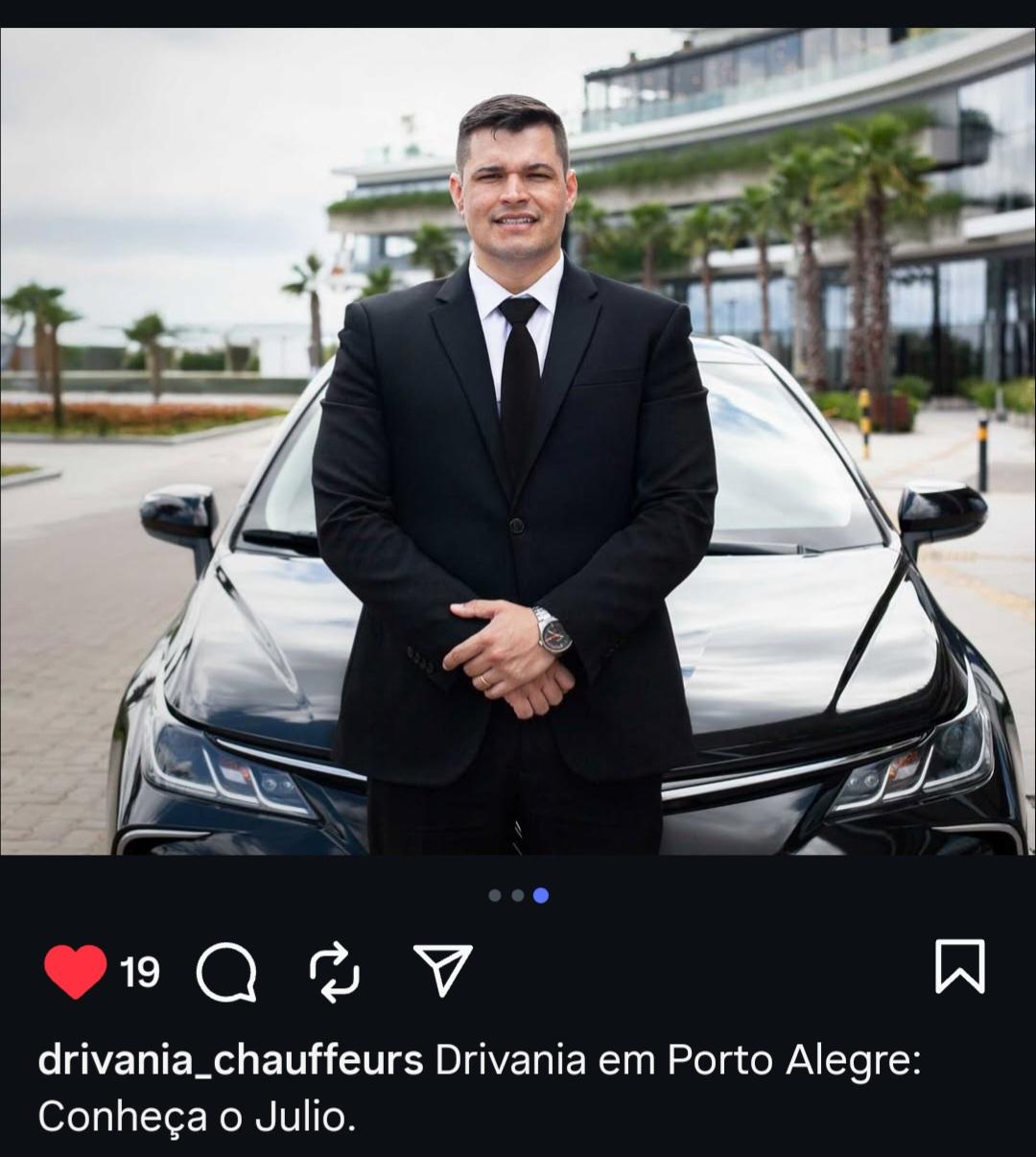Share the post via the paper plane
The height and width of the screenshot is (1157, 1036).
click(442, 970)
